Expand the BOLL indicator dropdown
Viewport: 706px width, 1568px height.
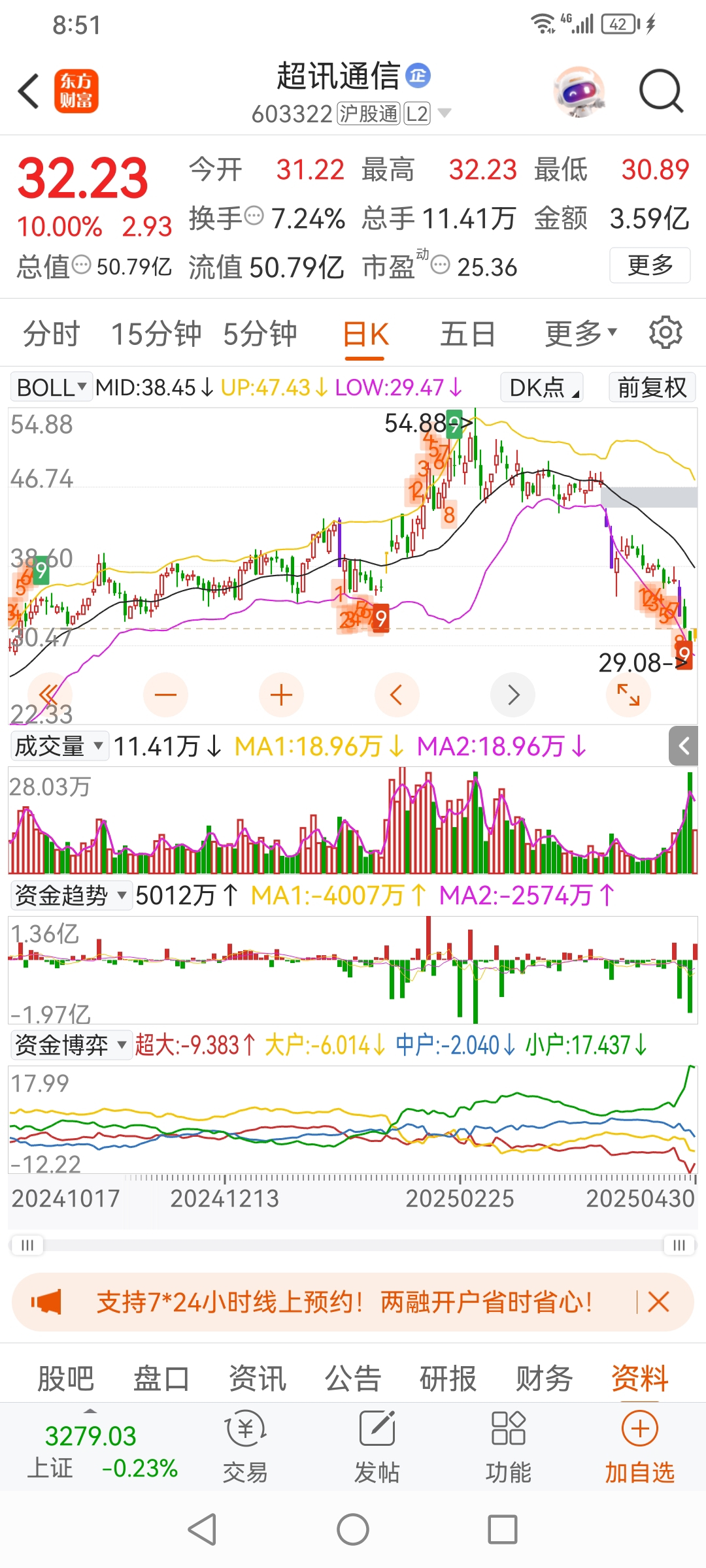pos(51,387)
